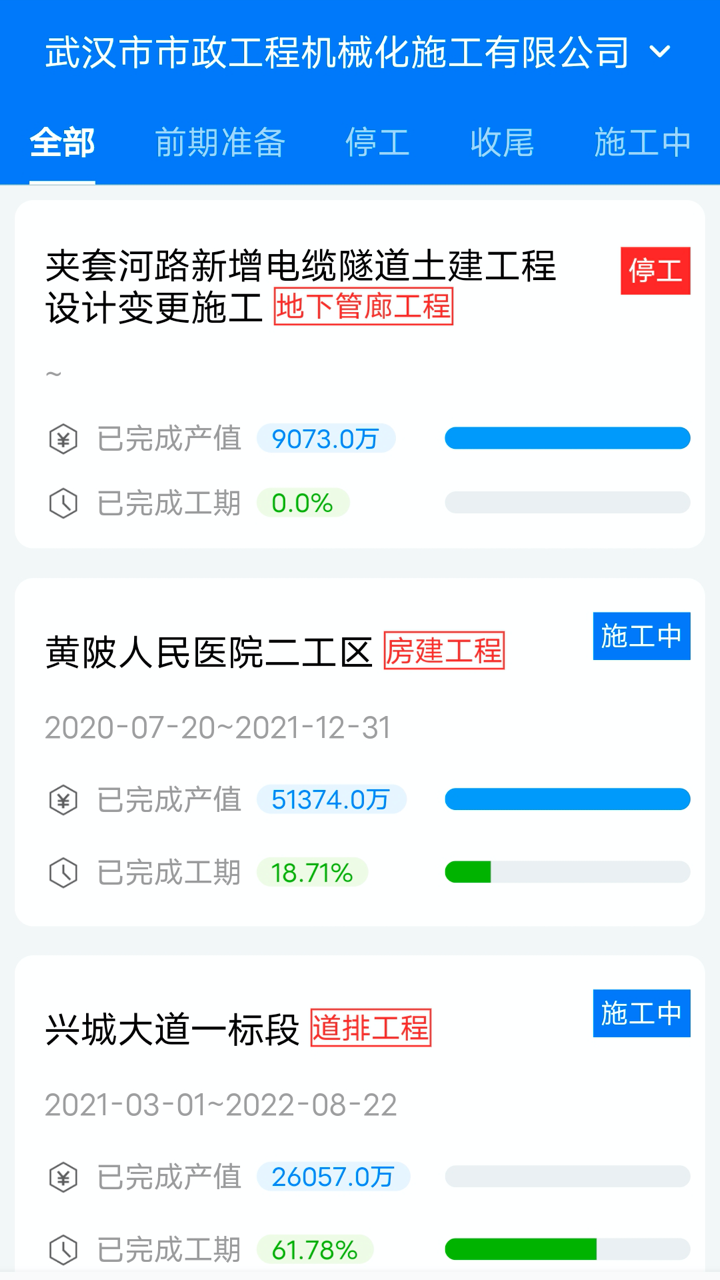The width and height of the screenshot is (720, 1280).
Task: Open the 兴城大道一标段 project details
Action: click(172, 1026)
